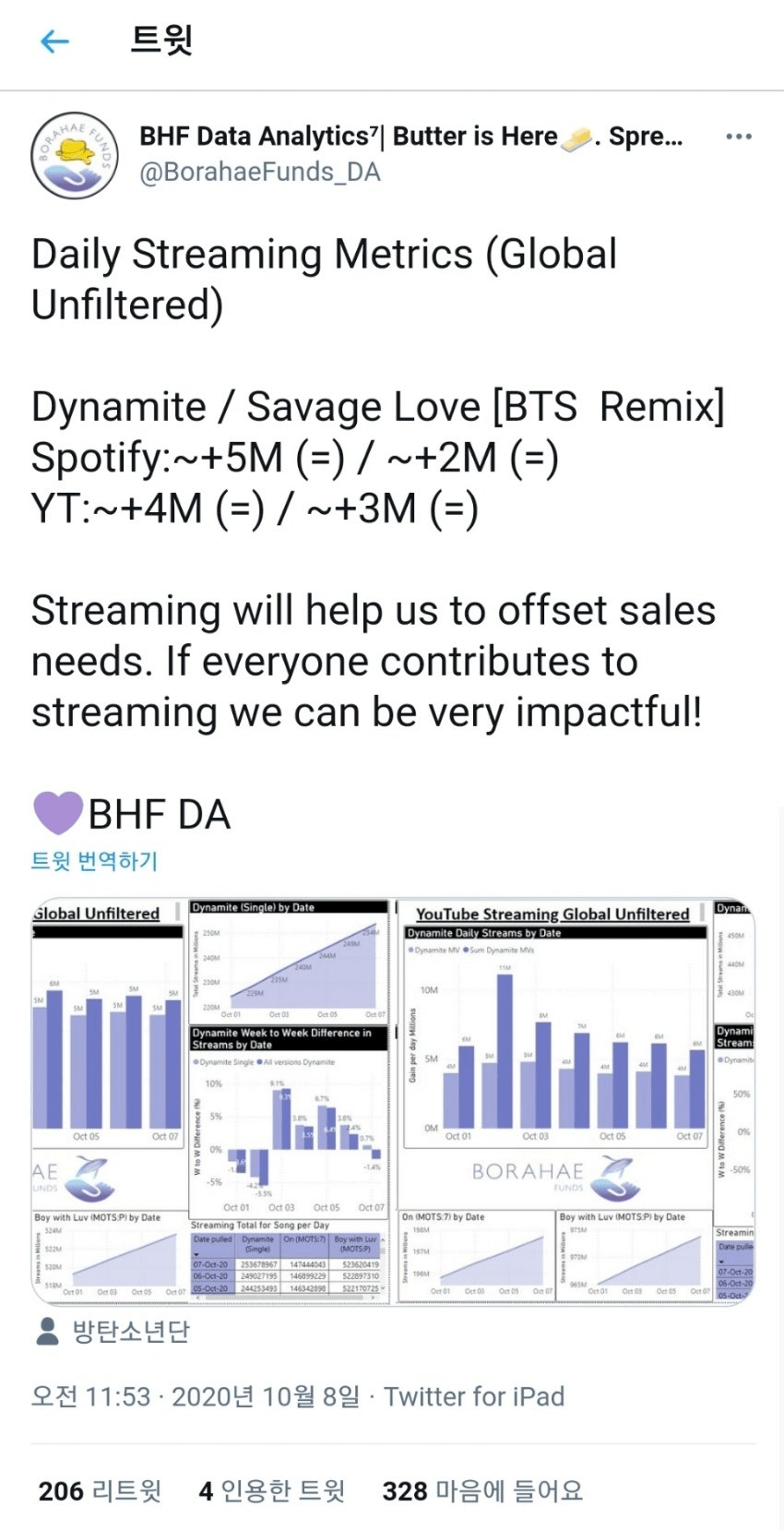Open BHF Data Analytics profile picture
Viewport: 784px width, 1531px height.
75,156
